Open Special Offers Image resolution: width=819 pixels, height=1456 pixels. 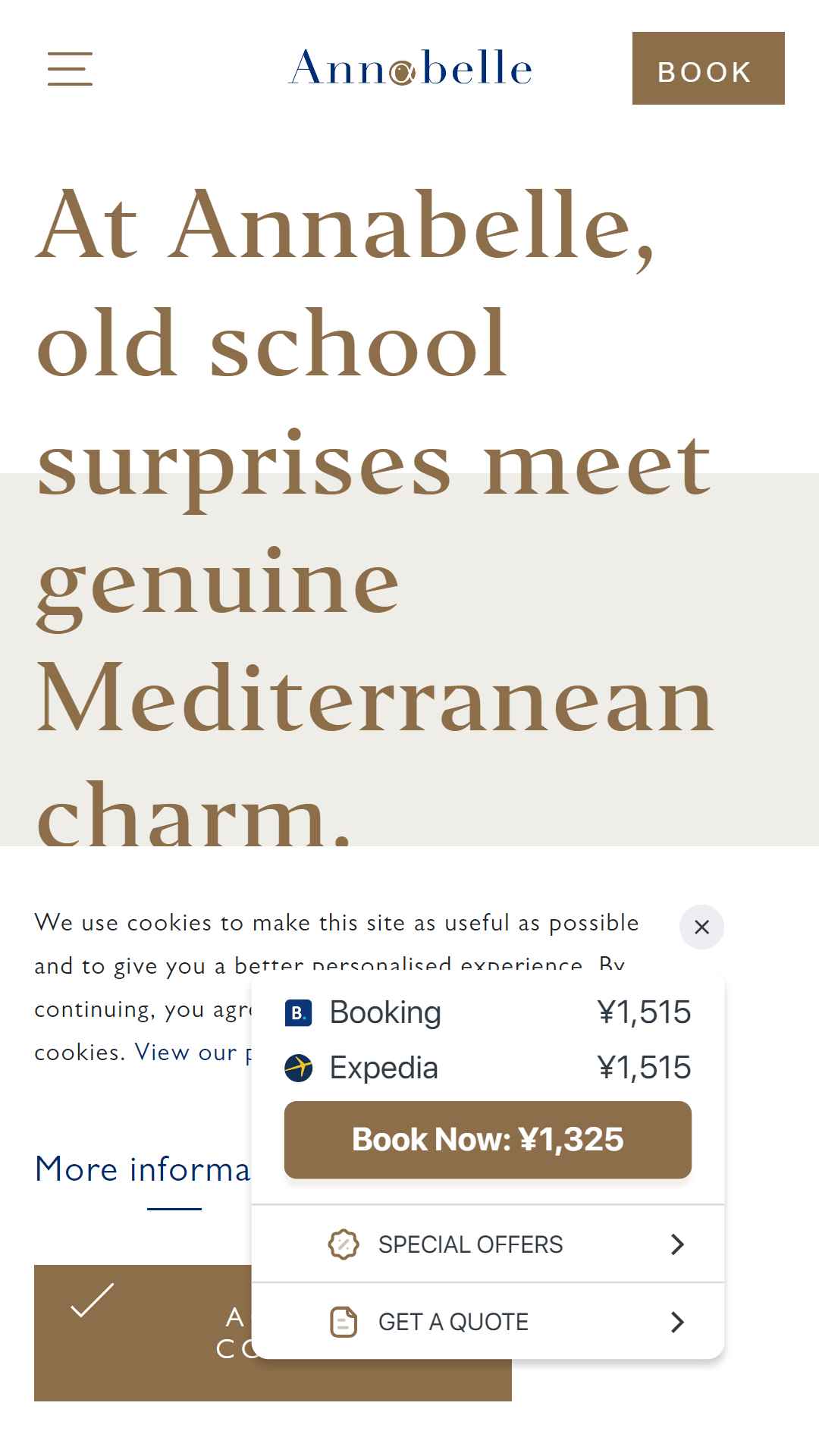click(x=488, y=1244)
